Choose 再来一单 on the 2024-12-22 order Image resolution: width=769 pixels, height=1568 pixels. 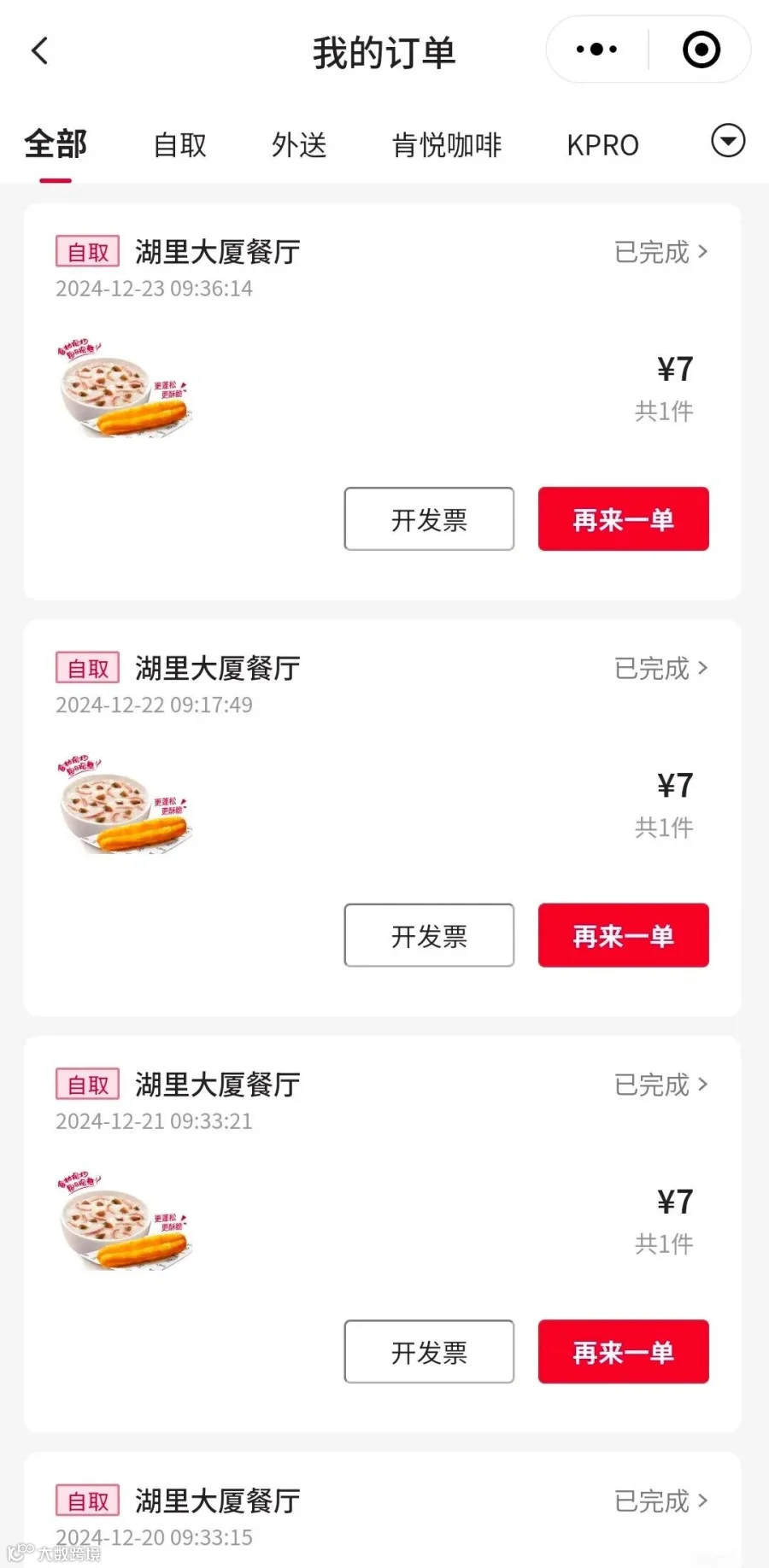(623, 935)
